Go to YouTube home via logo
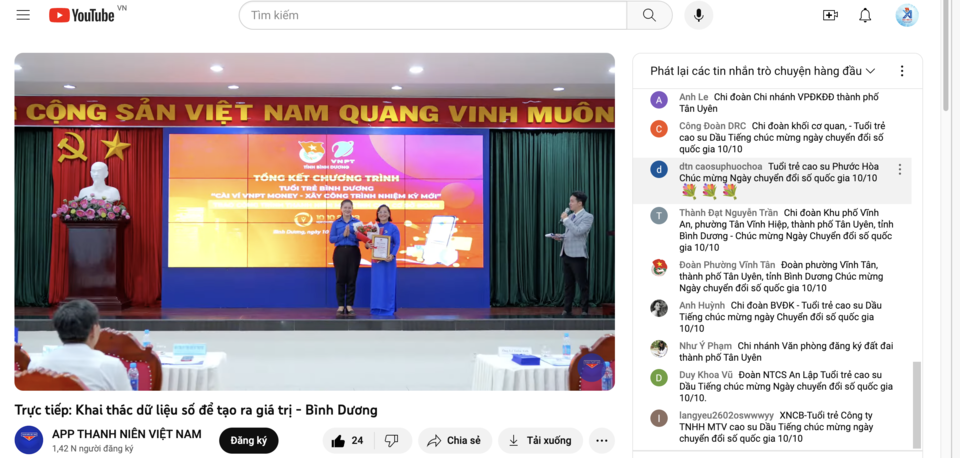The width and height of the screenshot is (960, 458). coord(83,15)
